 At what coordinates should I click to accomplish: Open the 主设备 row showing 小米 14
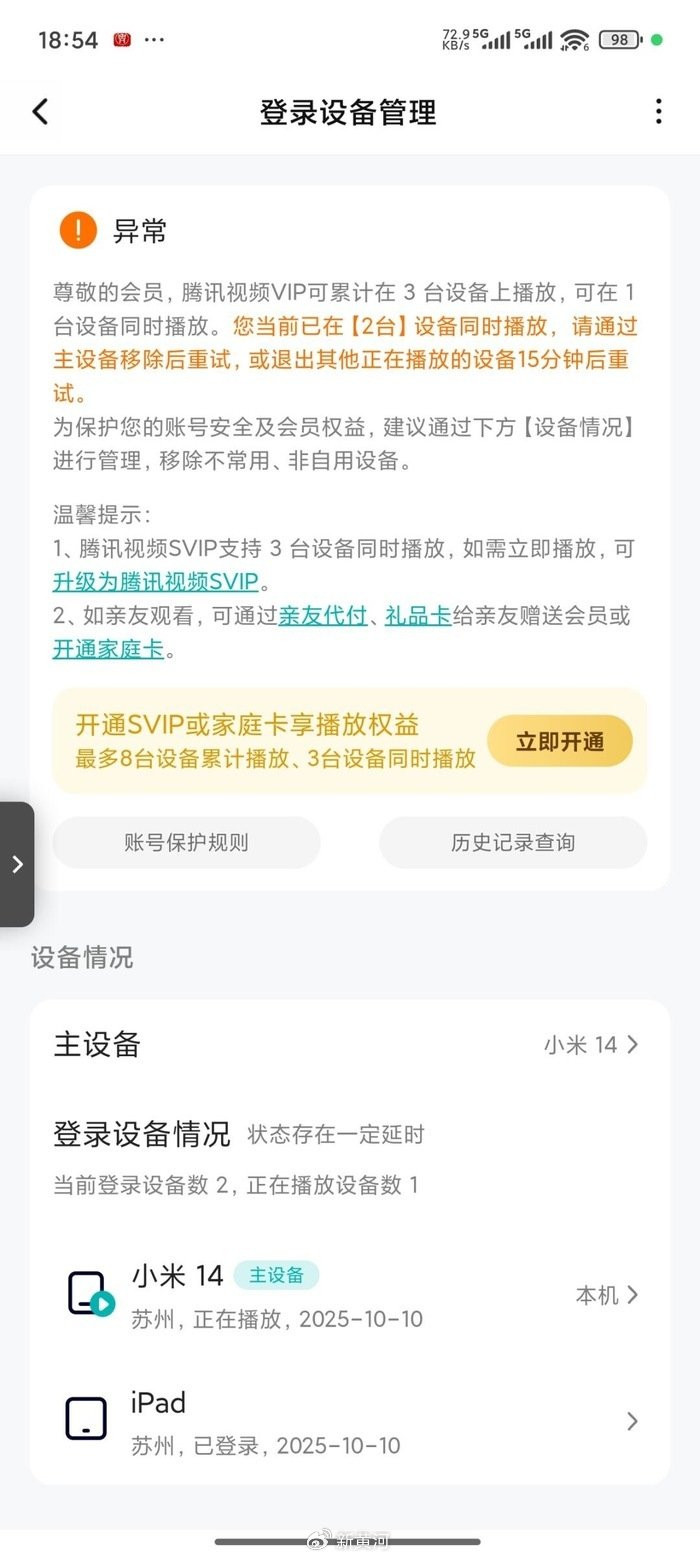(350, 1045)
